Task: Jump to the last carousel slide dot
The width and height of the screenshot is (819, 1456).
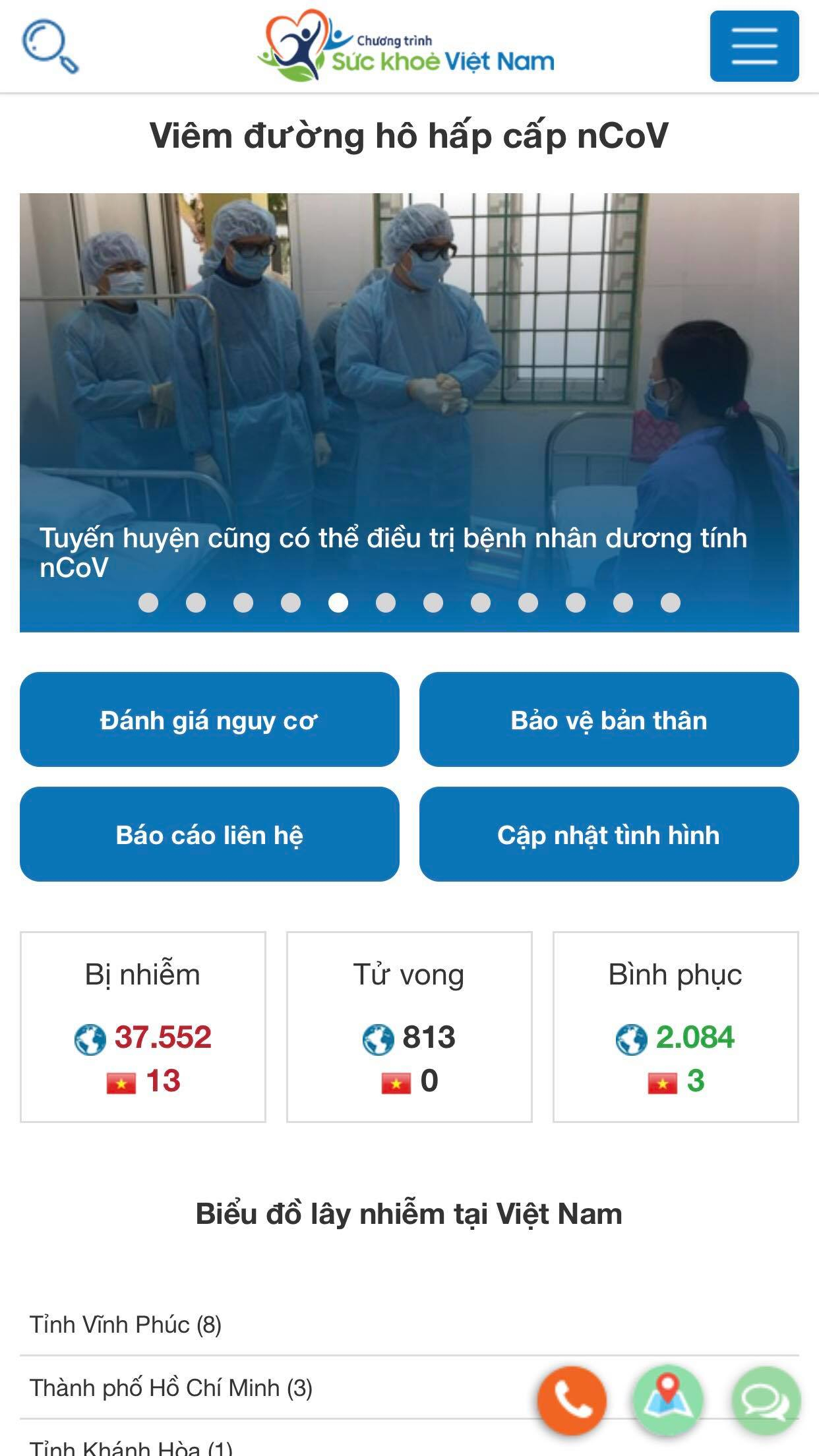Action: tap(671, 602)
